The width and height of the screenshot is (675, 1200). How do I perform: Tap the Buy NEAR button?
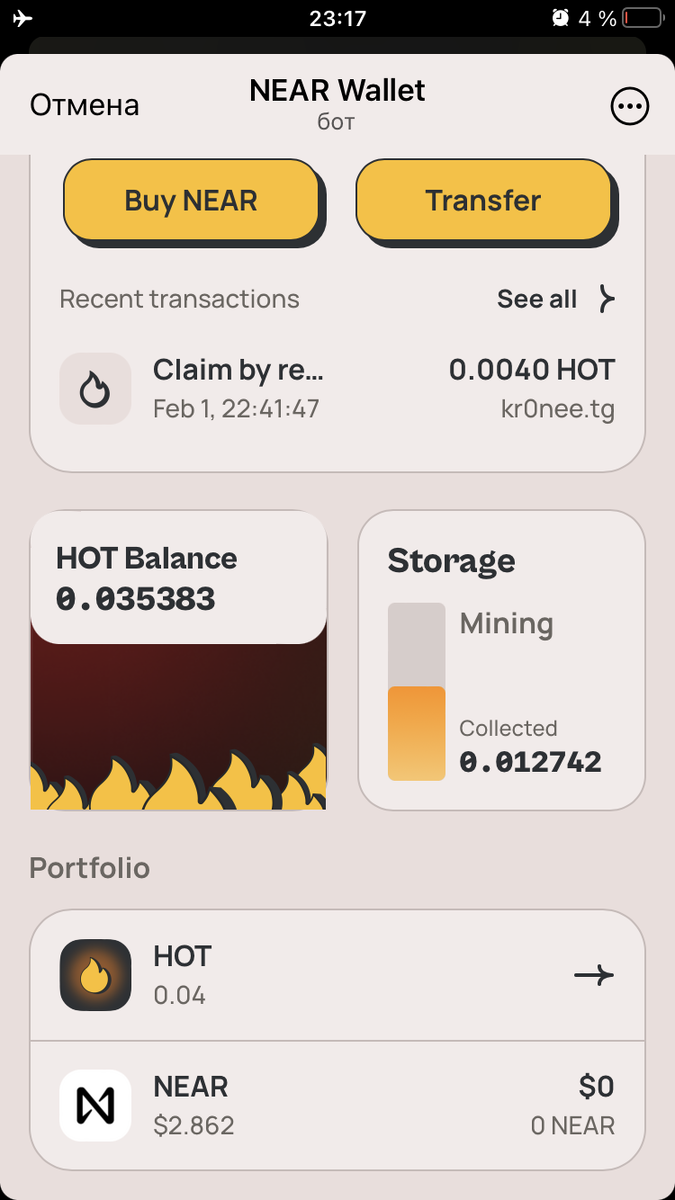tap(191, 200)
